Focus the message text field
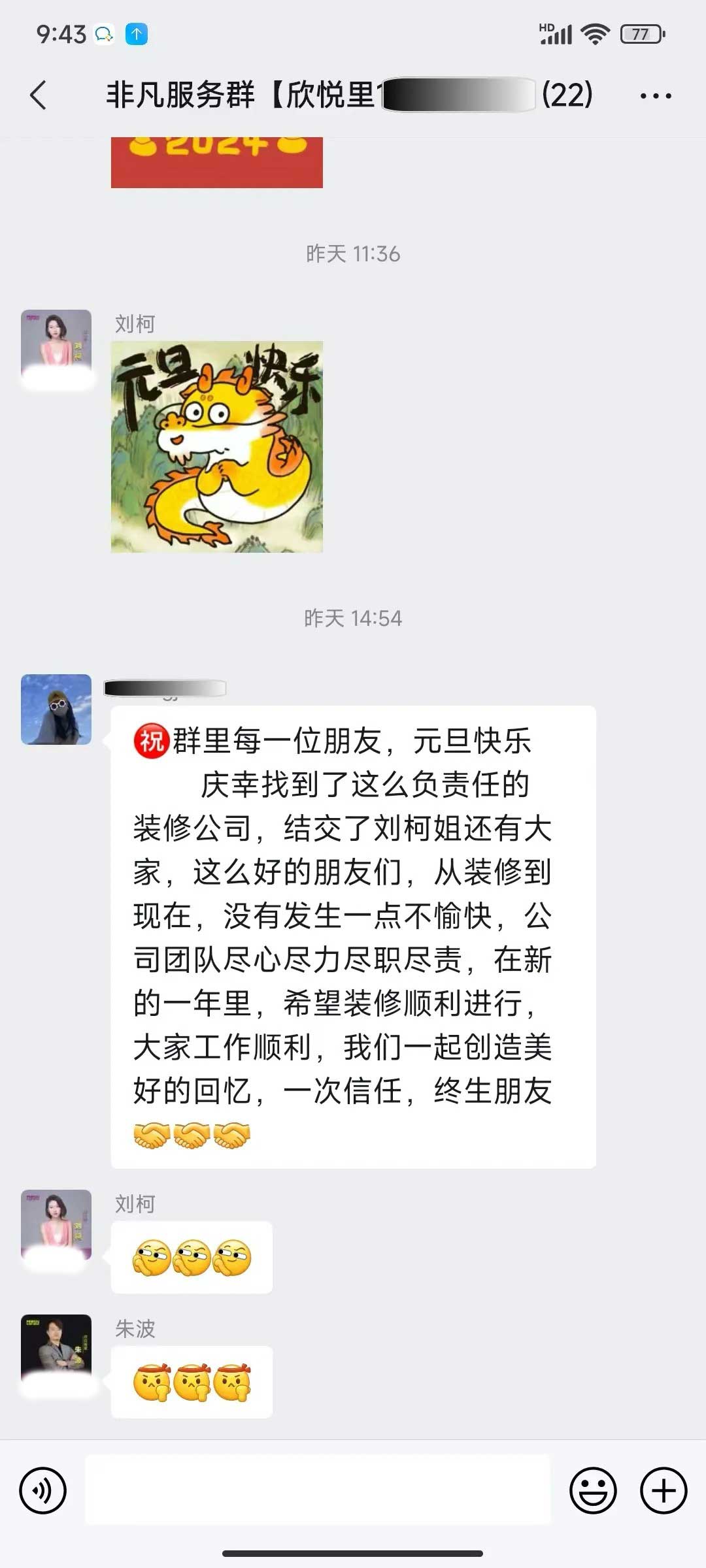 tap(318, 1490)
